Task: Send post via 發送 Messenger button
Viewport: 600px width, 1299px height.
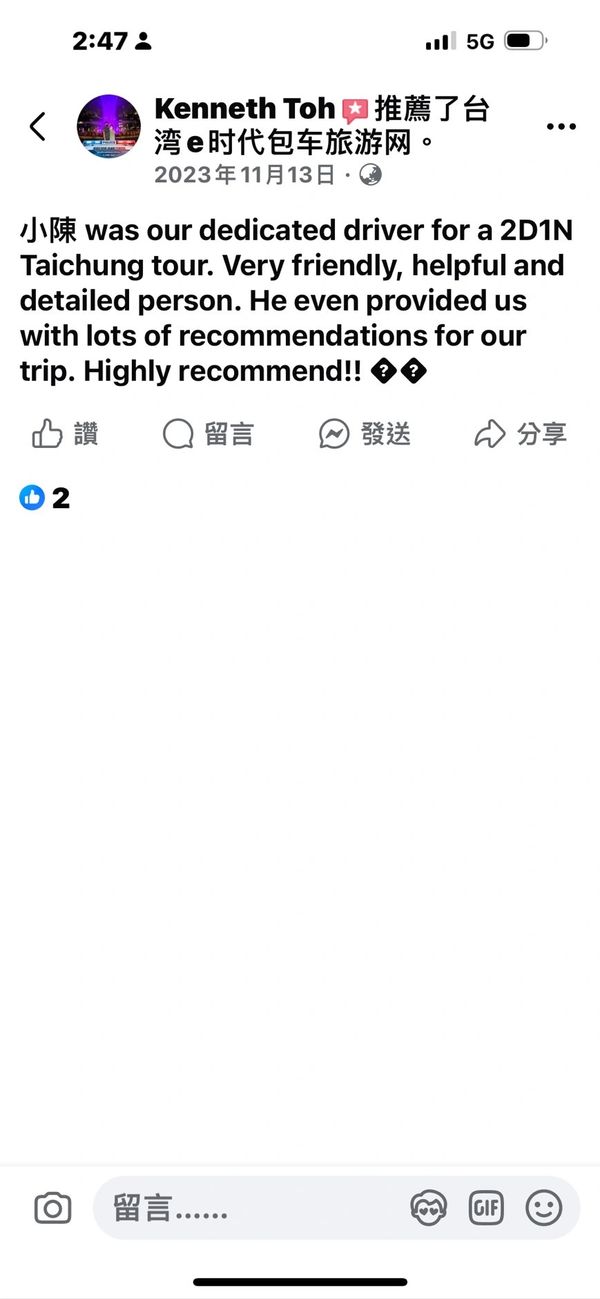Action: coord(365,434)
